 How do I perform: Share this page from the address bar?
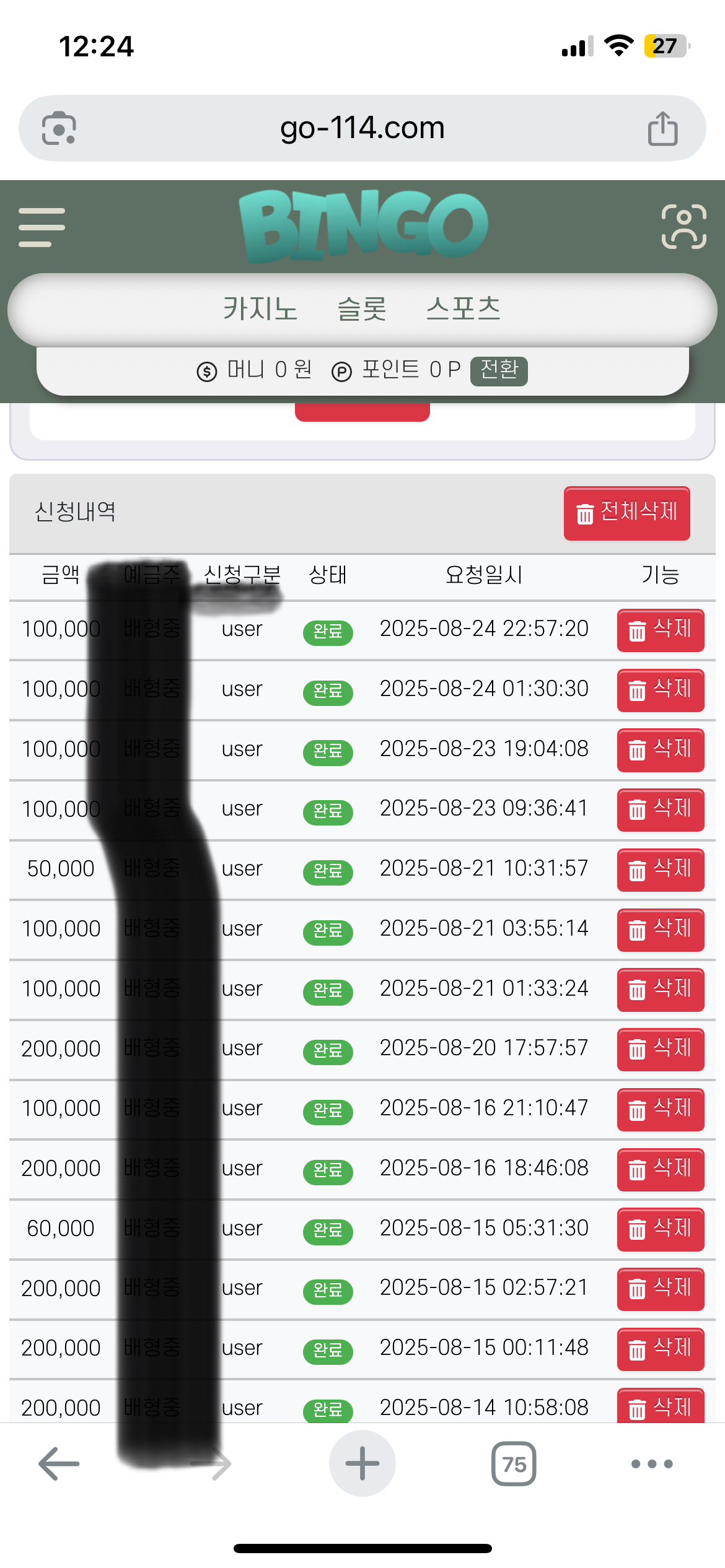tap(662, 128)
